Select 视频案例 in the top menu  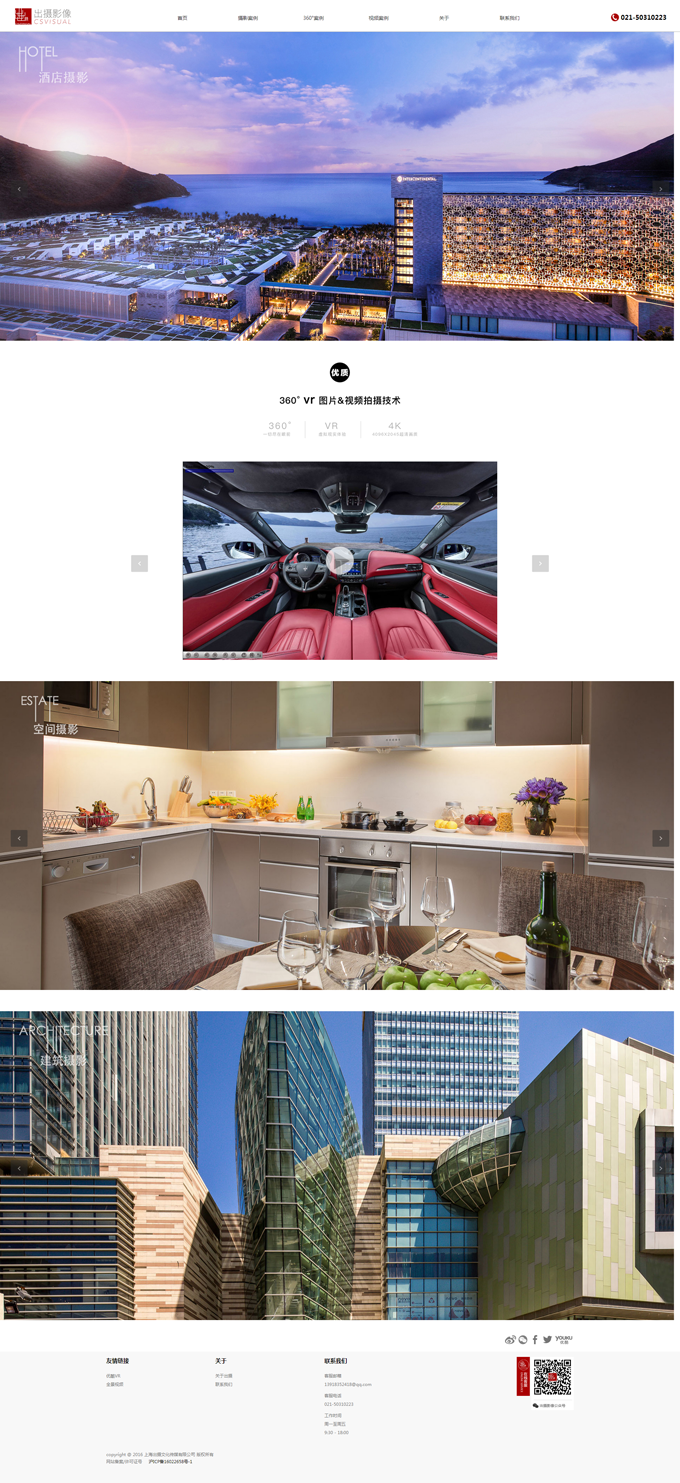378,18
